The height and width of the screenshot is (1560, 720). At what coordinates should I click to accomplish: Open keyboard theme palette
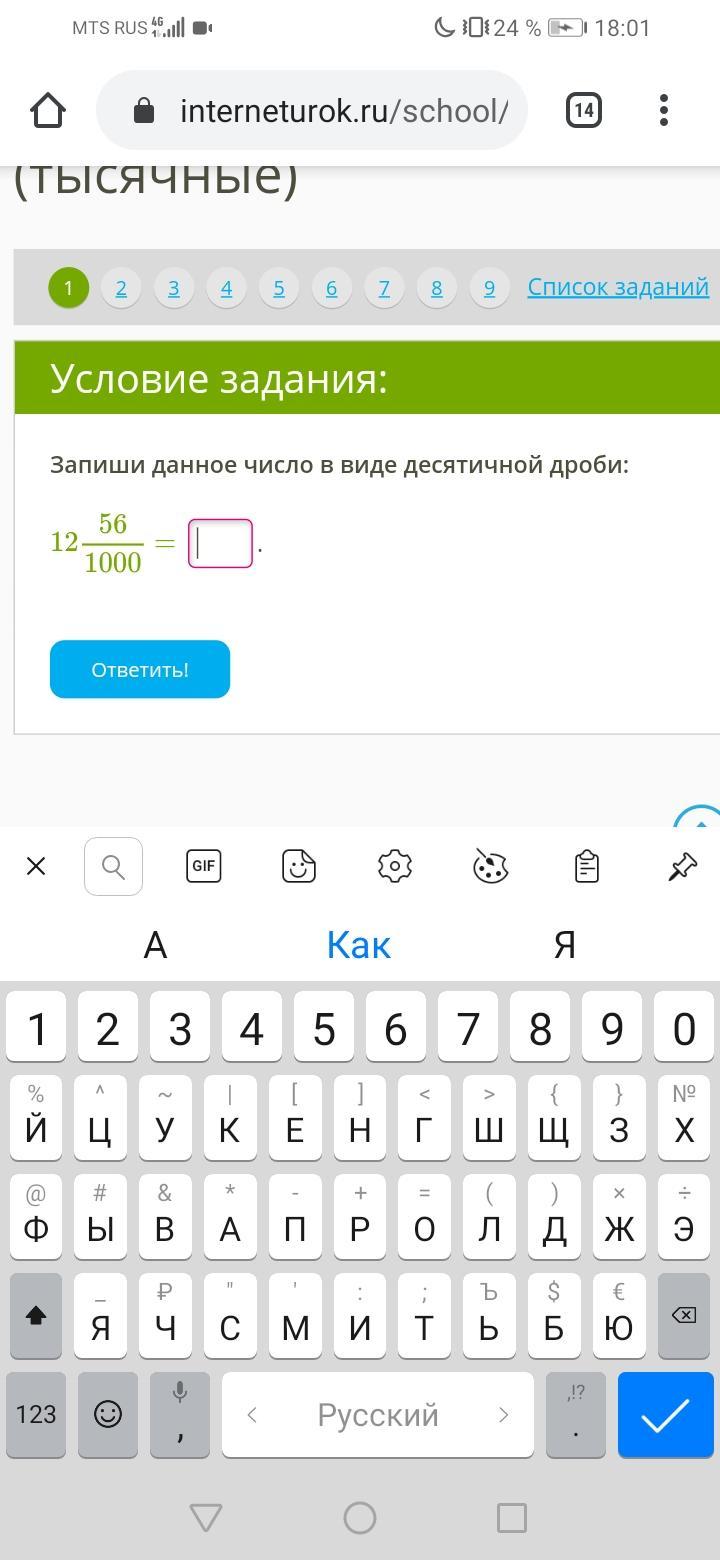point(490,866)
